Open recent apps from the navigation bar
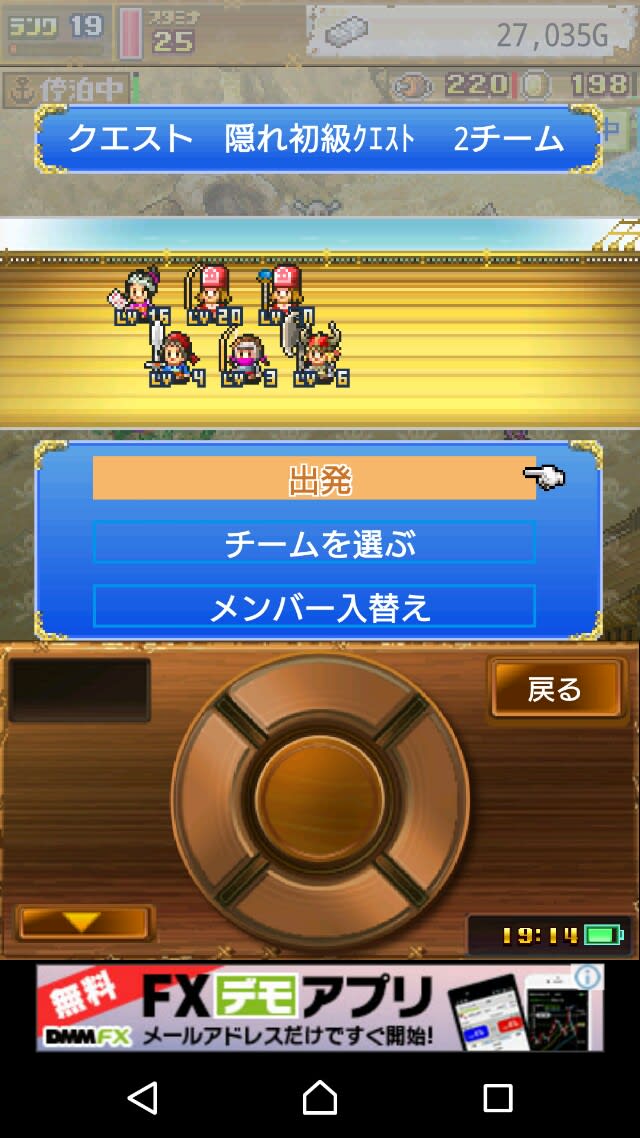This screenshot has width=640, height=1138. 497,1097
